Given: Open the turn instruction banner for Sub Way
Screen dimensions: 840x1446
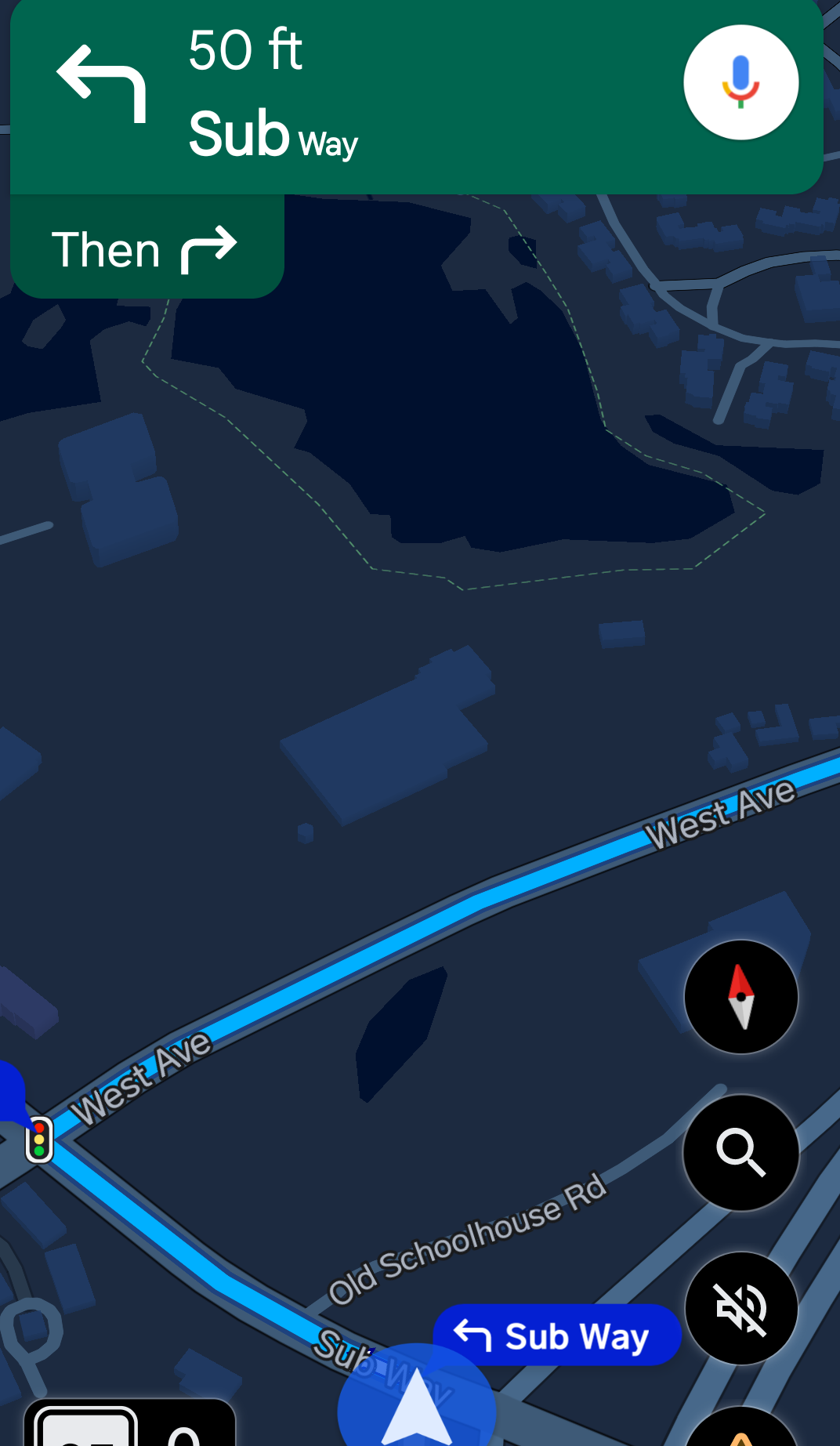Looking at the screenshot, I should (416, 97).
